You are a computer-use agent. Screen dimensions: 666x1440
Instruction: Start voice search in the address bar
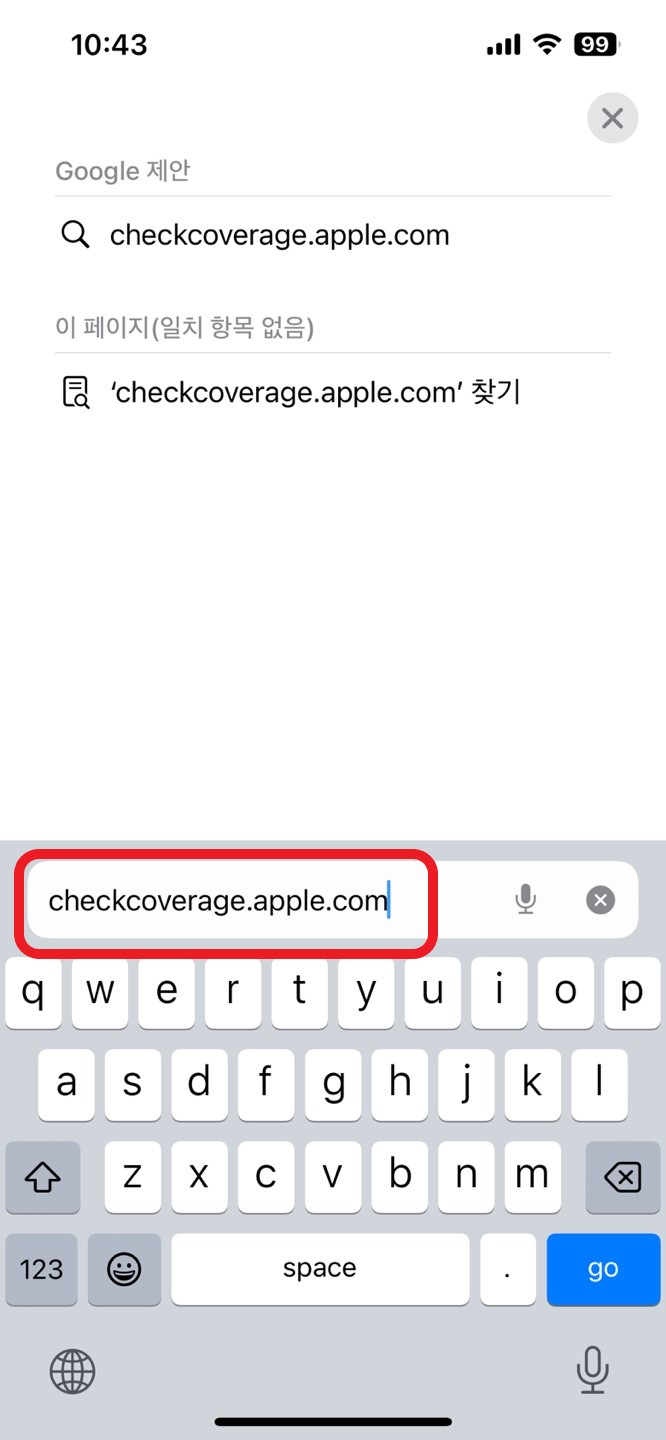click(525, 900)
